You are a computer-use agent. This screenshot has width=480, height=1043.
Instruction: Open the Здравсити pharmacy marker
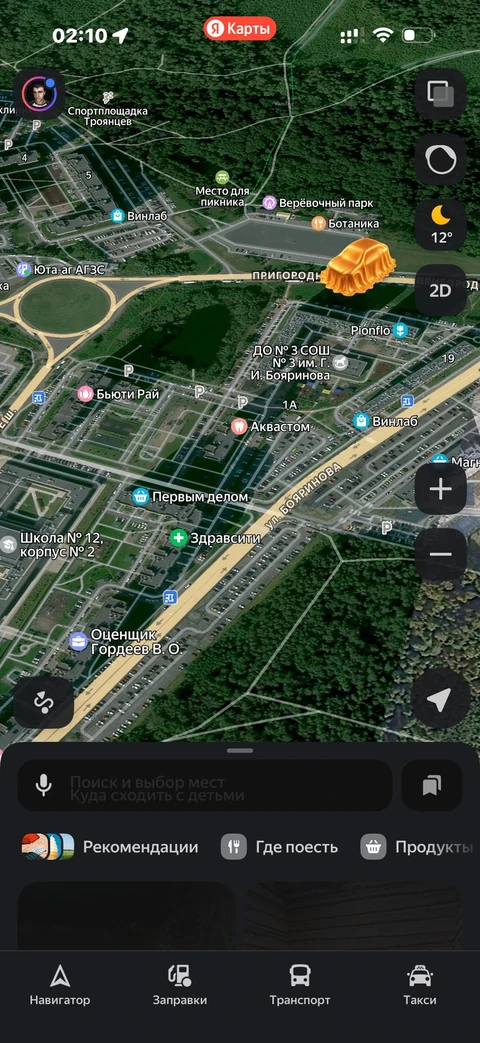[215, 538]
